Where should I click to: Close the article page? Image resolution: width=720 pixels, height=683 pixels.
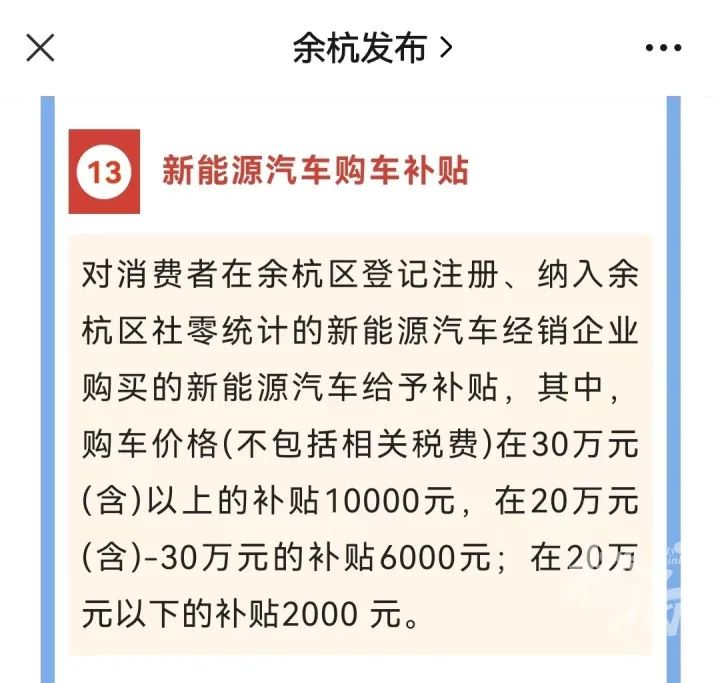pos(40,47)
